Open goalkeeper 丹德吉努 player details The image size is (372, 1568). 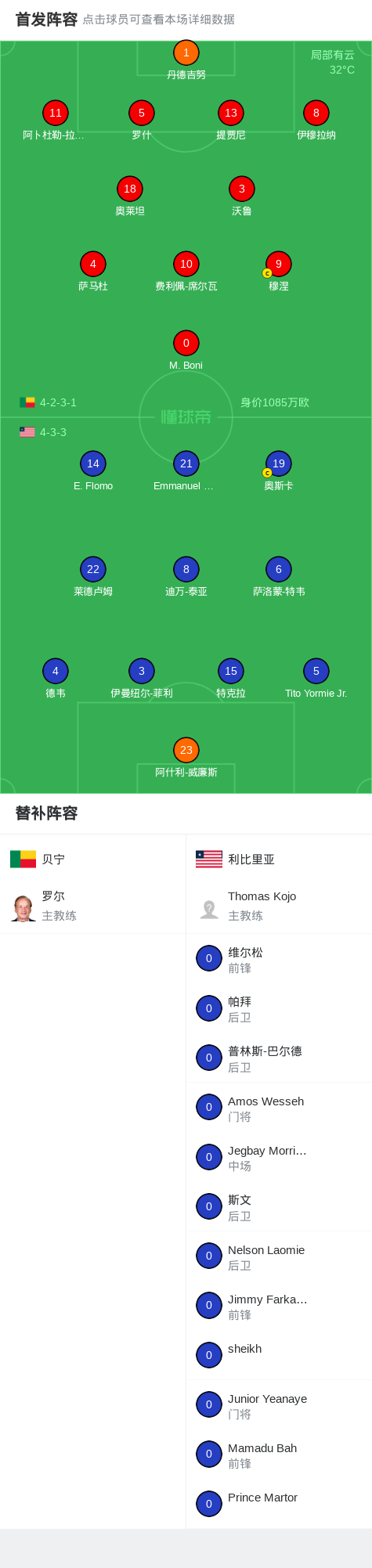pyautogui.click(x=186, y=61)
